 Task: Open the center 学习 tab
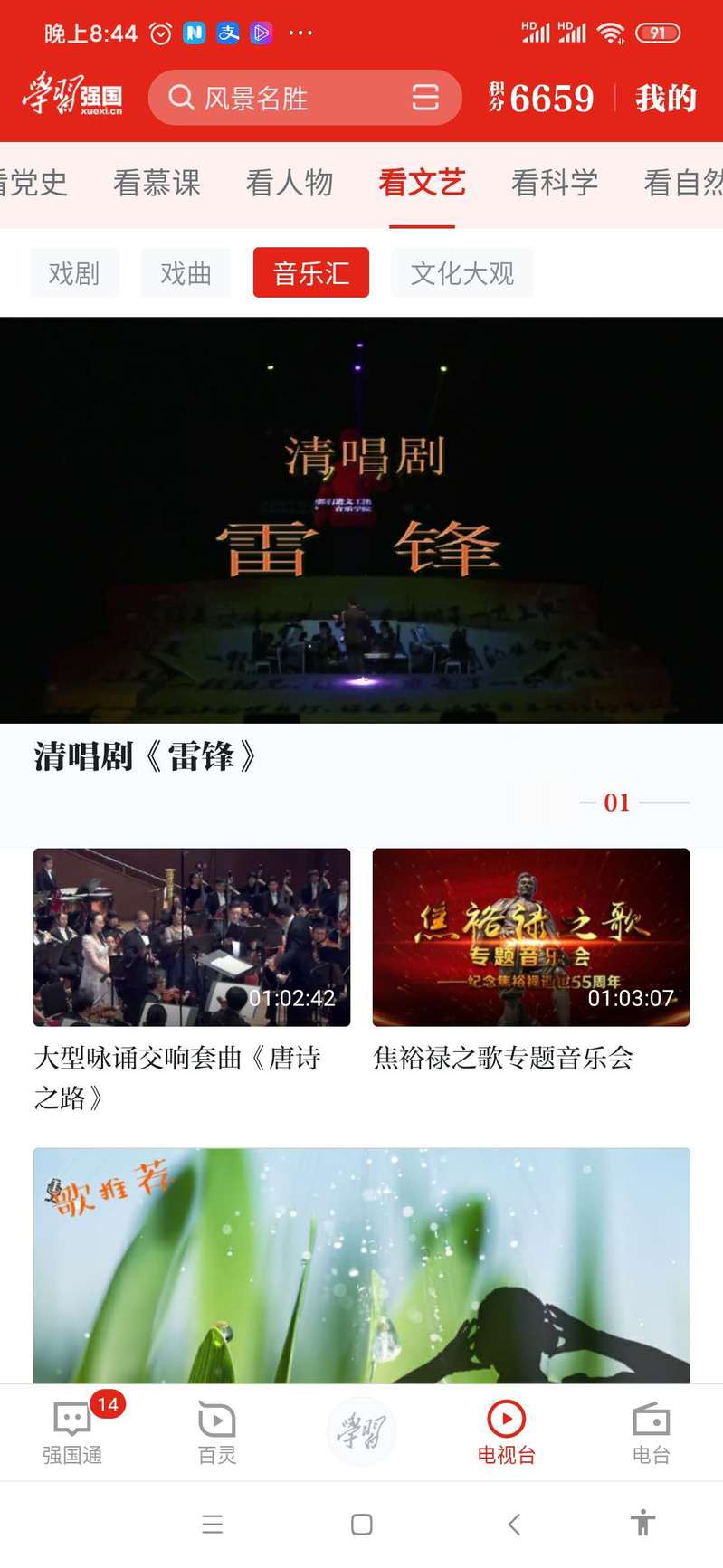coord(361,1431)
